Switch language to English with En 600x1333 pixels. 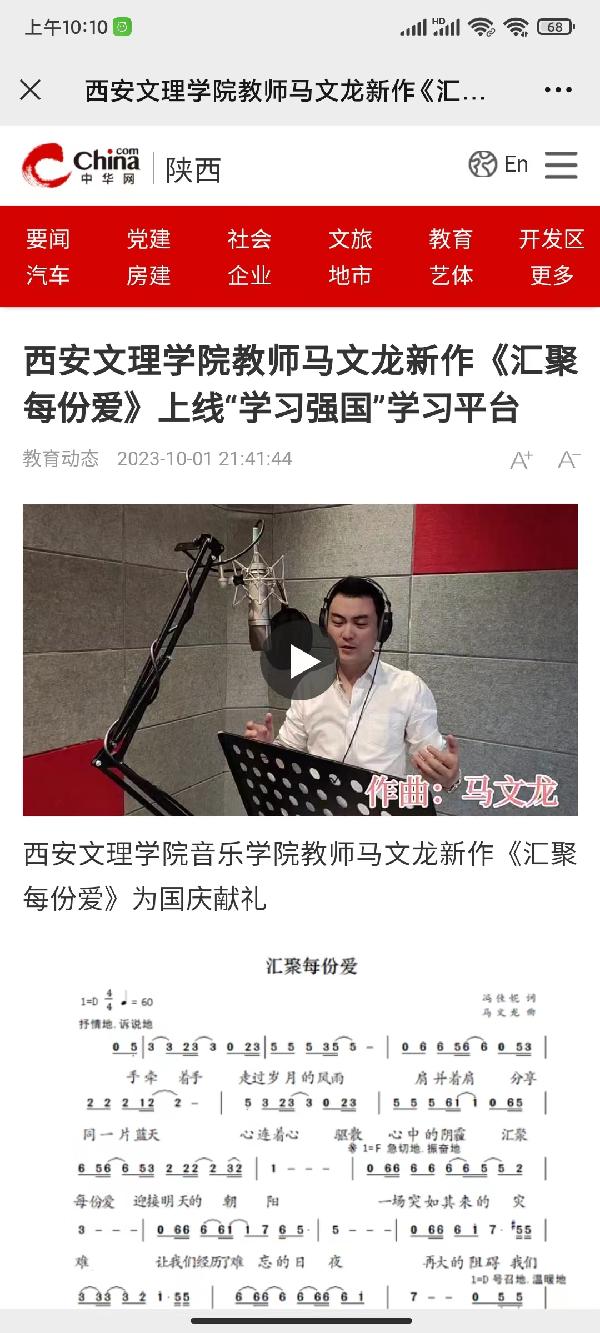499,164
